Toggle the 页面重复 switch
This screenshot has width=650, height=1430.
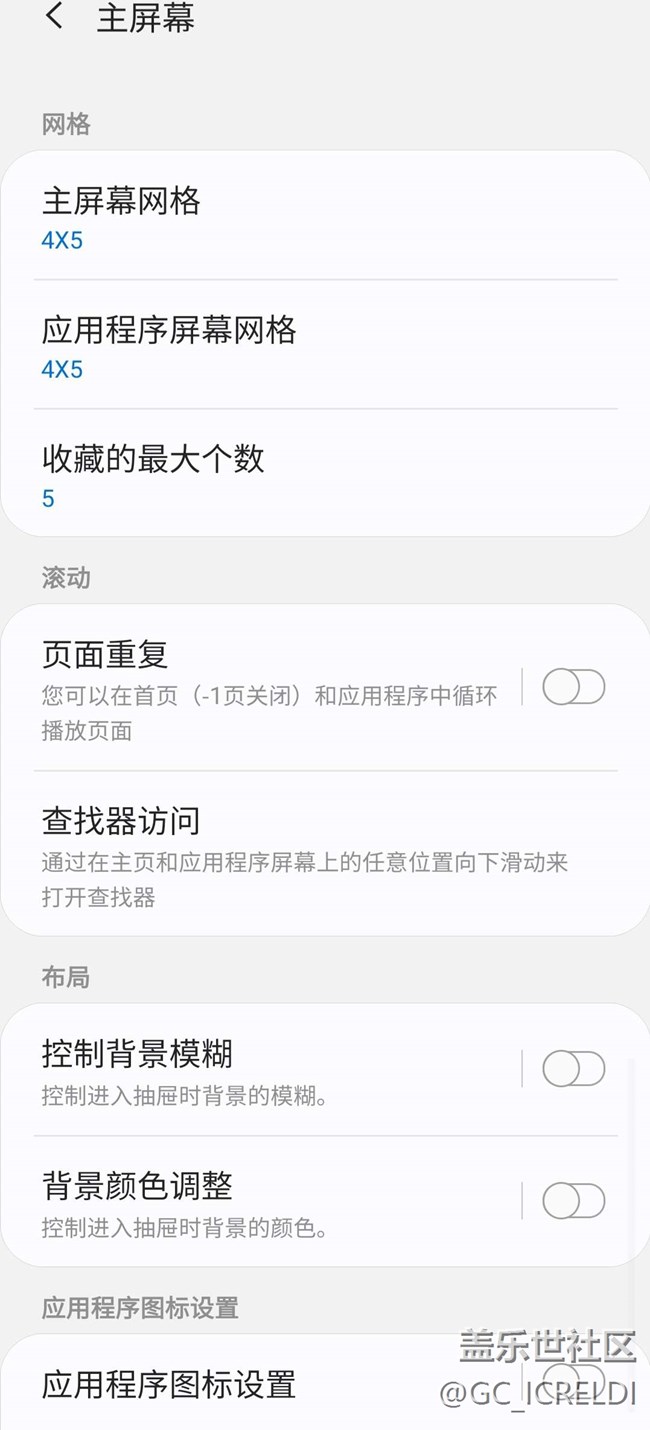pos(573,688)
